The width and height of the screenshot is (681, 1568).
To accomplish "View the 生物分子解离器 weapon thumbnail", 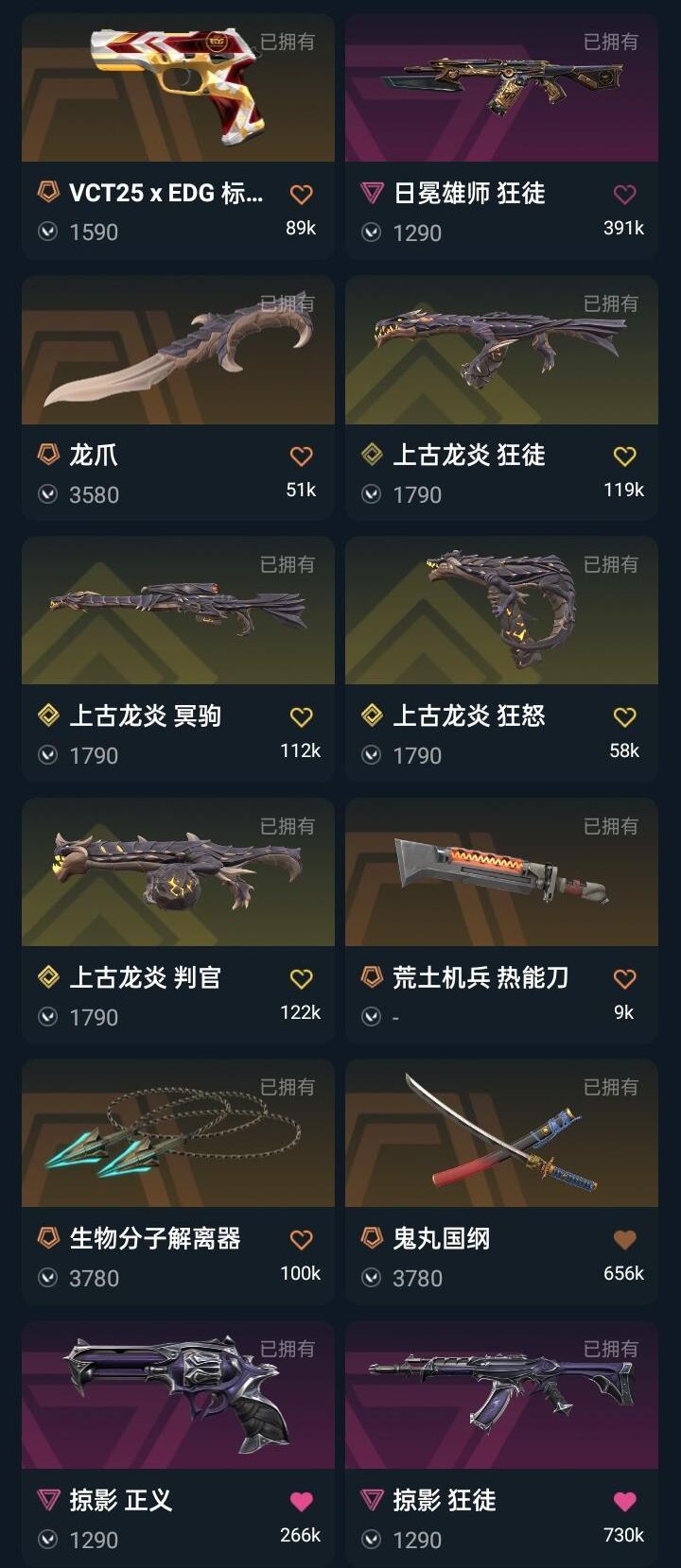I will [178, 1134].
